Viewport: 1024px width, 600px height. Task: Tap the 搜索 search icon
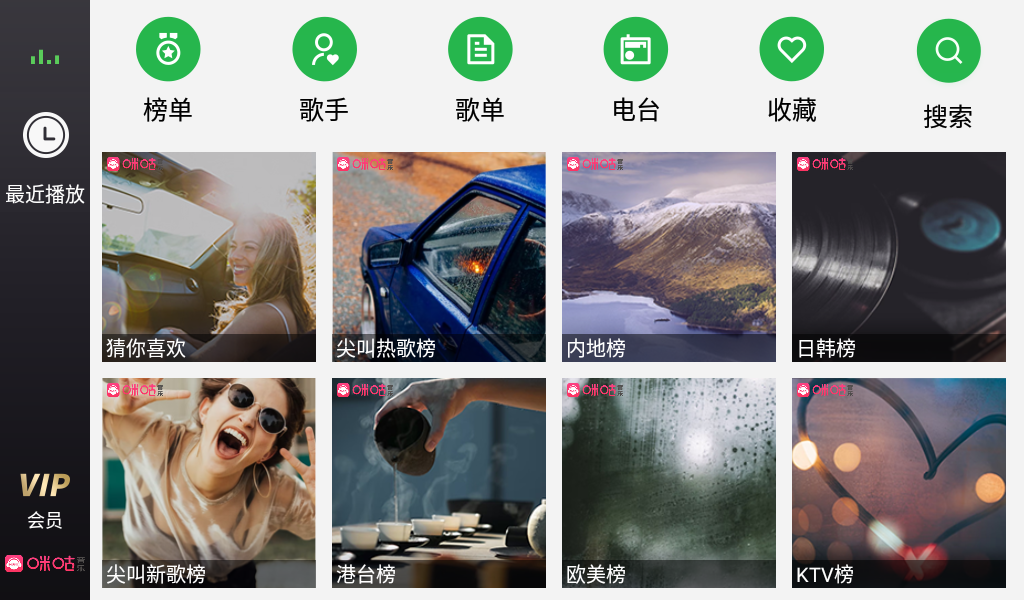[948, 51]
